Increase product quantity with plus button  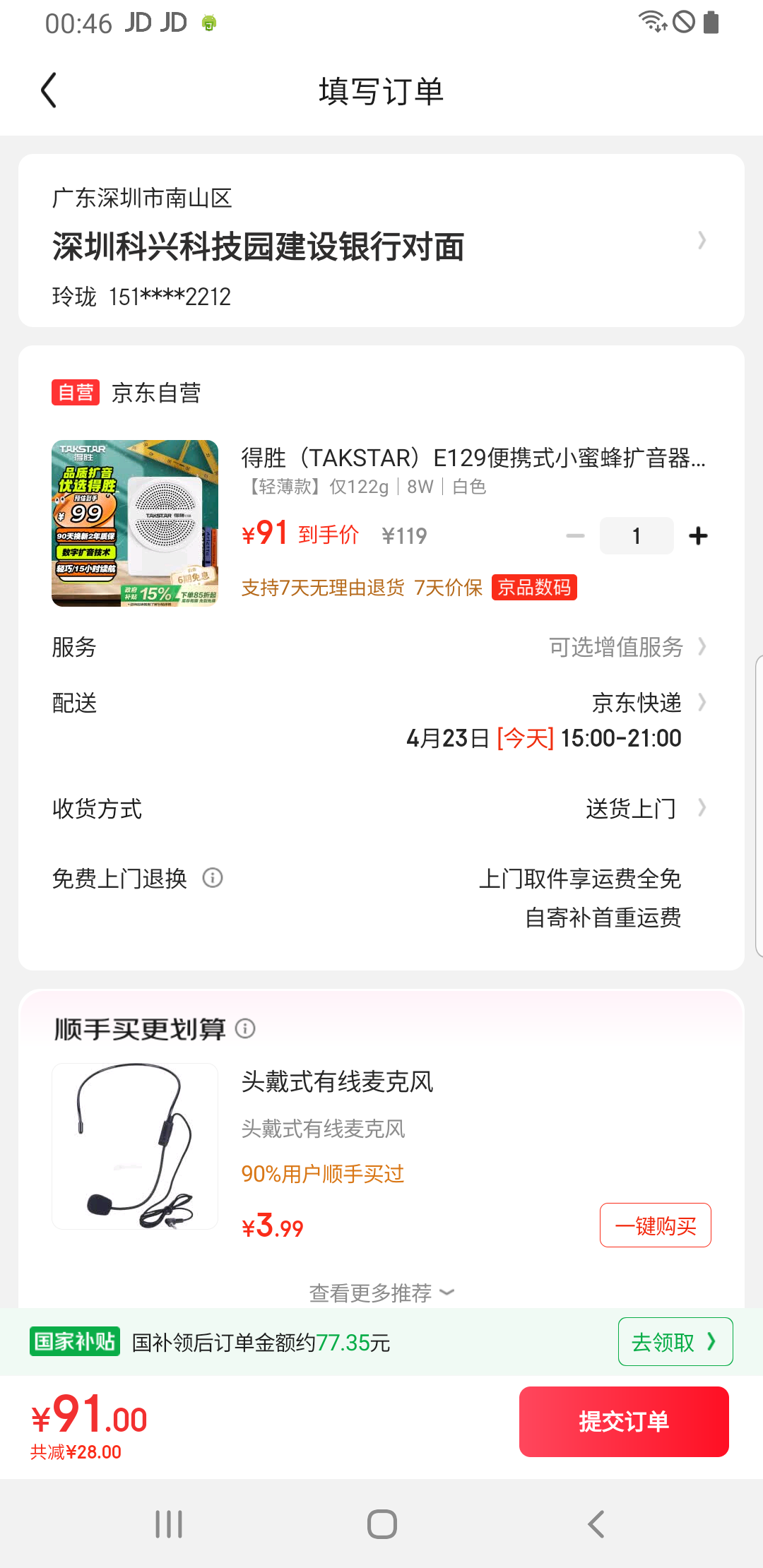[698, 535]
